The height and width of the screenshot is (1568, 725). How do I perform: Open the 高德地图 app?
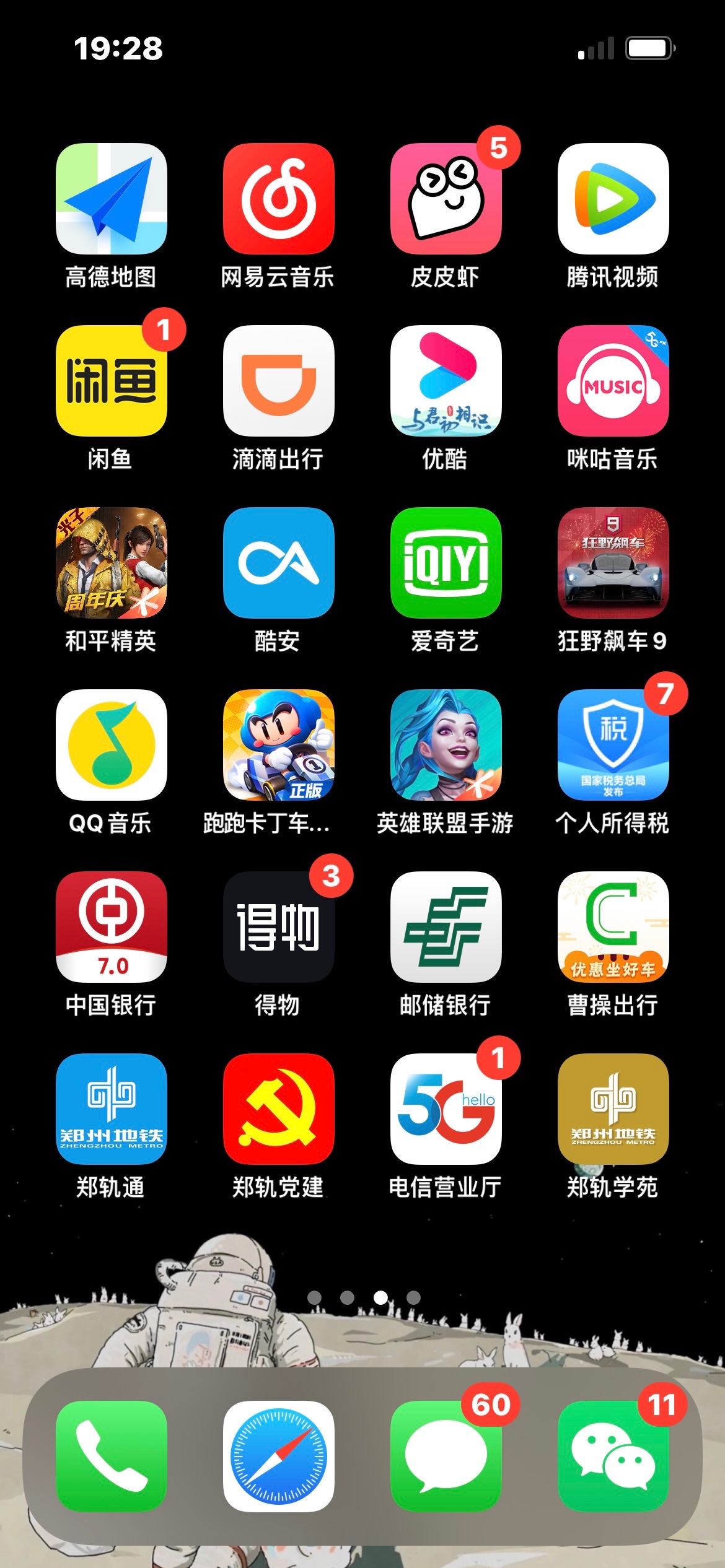112,199
